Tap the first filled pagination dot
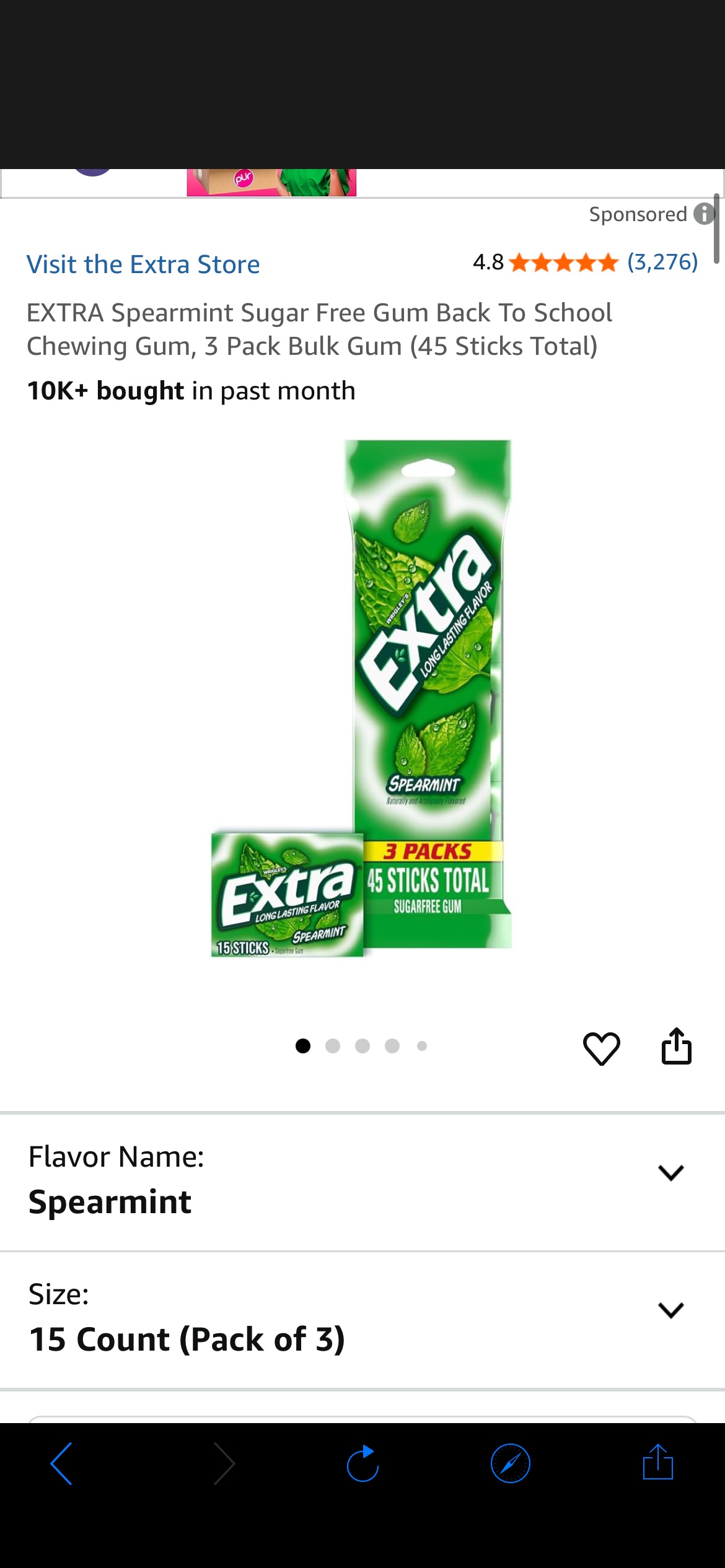The width and height of the screenshot is (725, 1568). point(303,1046)
